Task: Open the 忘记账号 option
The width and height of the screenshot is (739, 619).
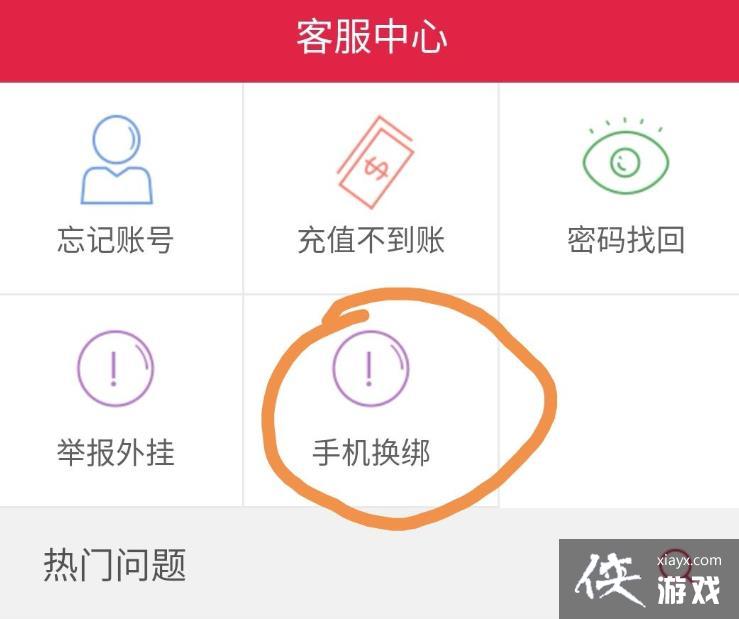Action: pos(117,188)
